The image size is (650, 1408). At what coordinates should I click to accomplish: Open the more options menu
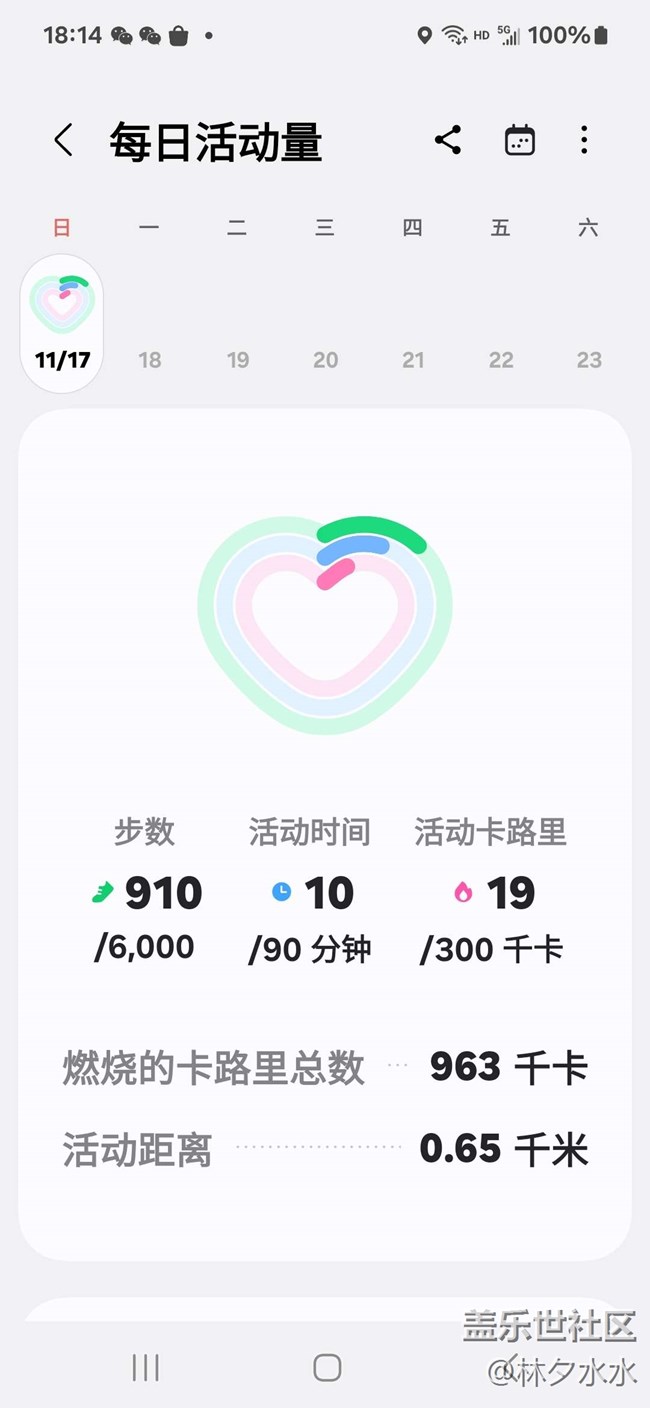point(584,140)
